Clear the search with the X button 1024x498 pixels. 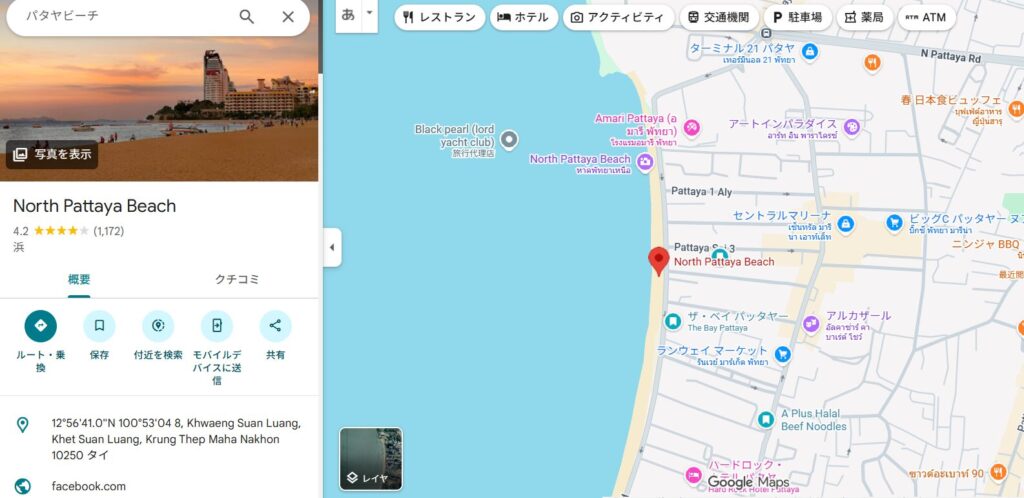click(288, 17)
